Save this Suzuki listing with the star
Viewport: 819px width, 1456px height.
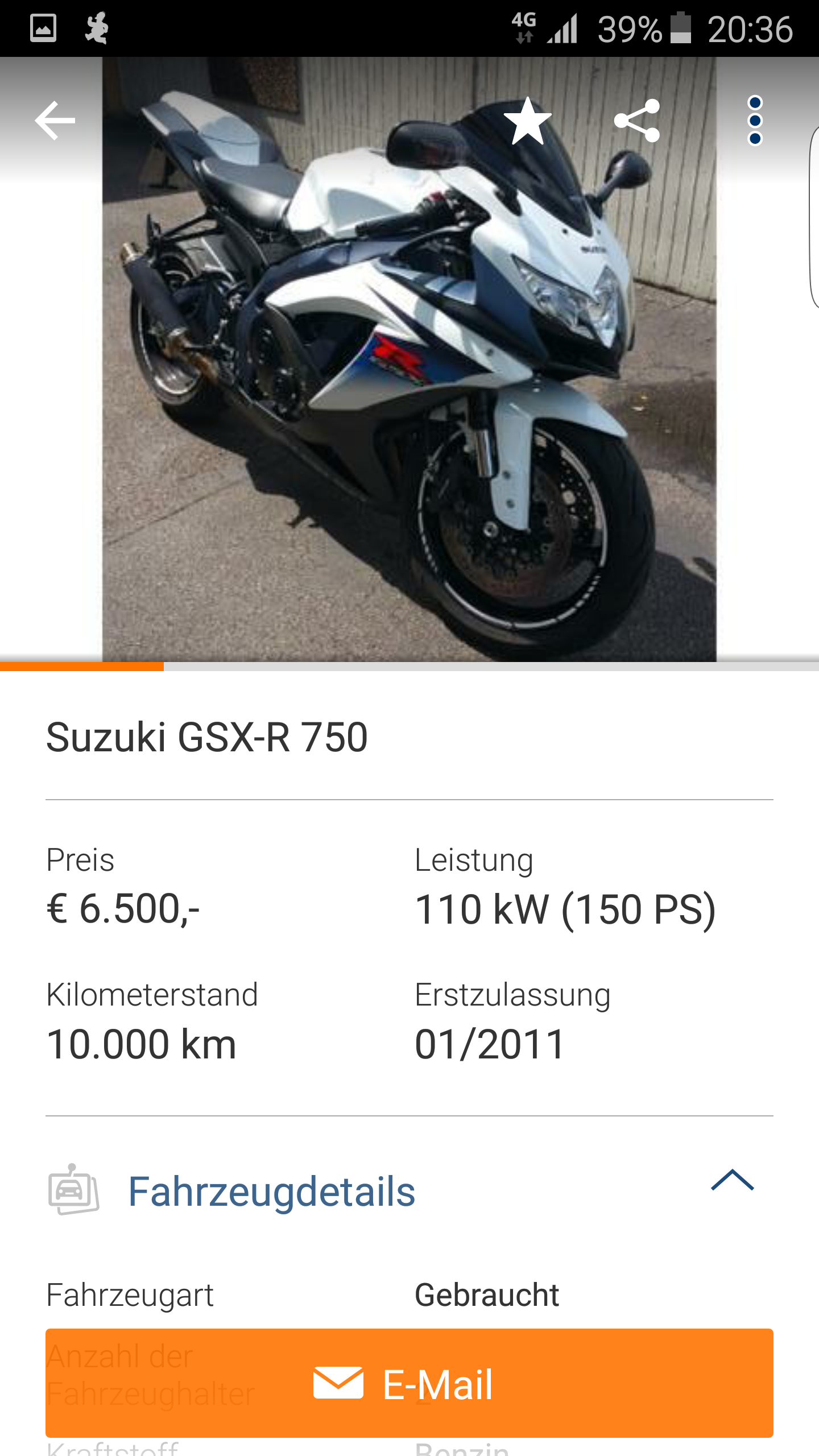pos(527,121)
